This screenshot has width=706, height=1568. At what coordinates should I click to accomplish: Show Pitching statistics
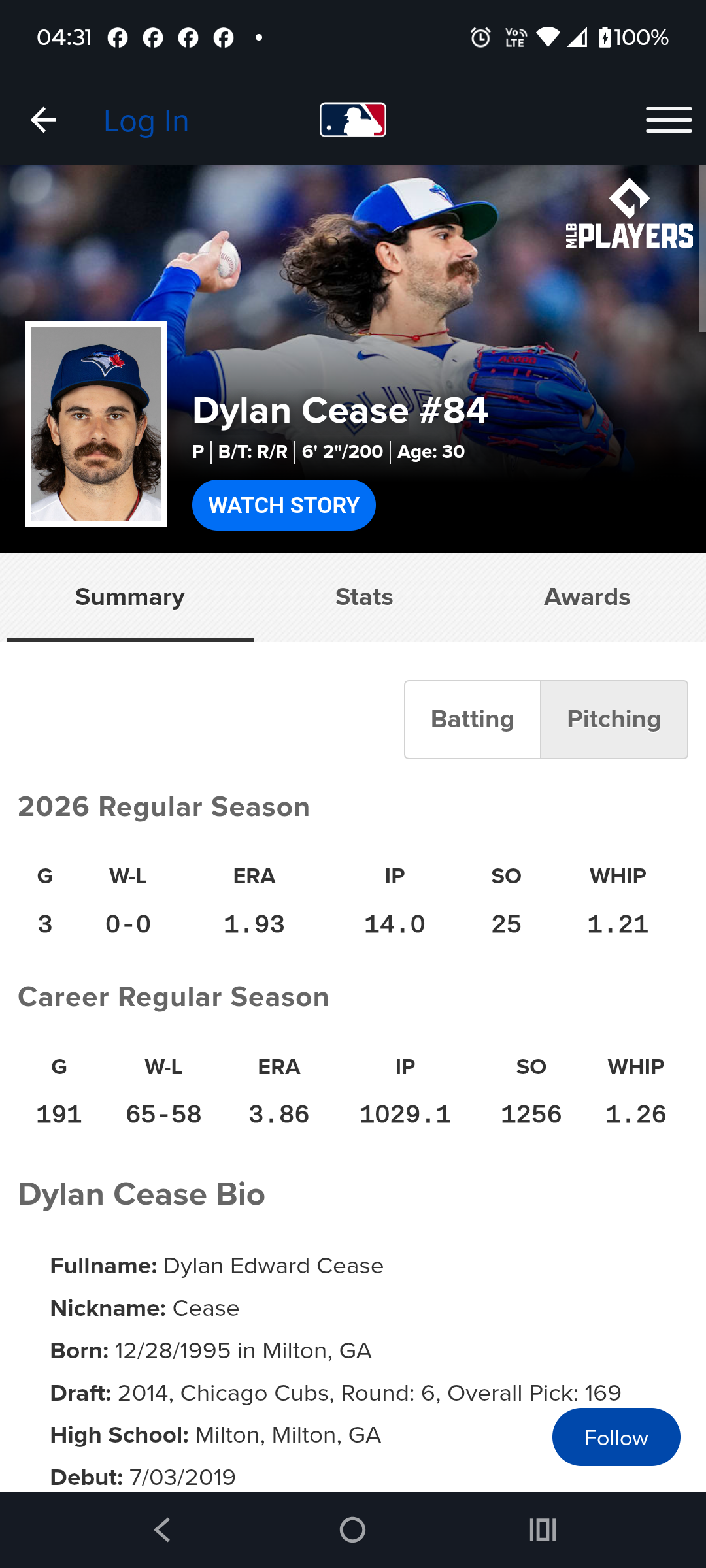(x=614, y=719)
